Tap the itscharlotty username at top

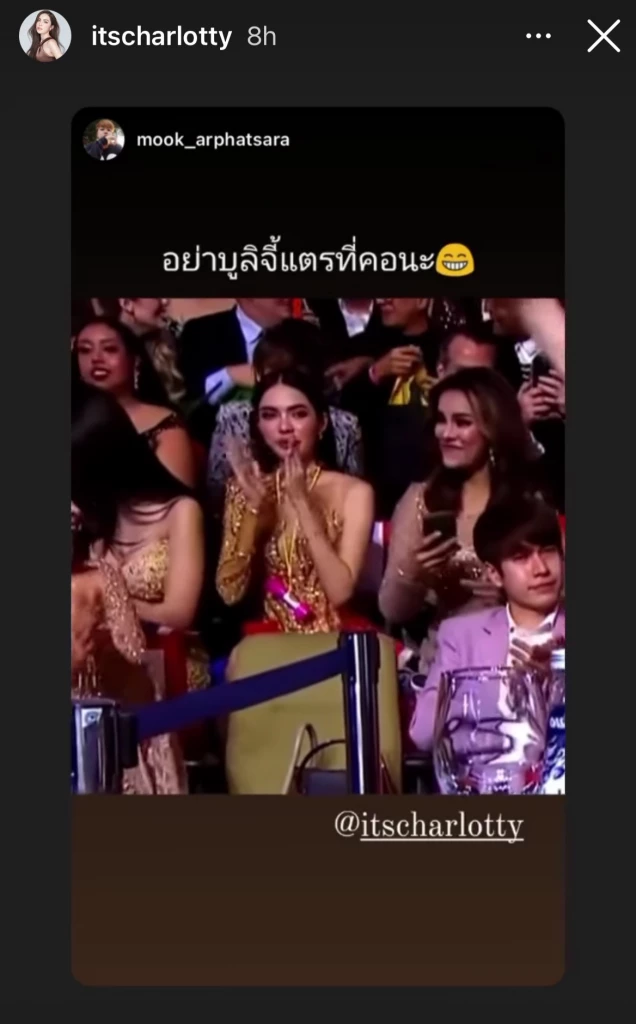pos(161,37)
